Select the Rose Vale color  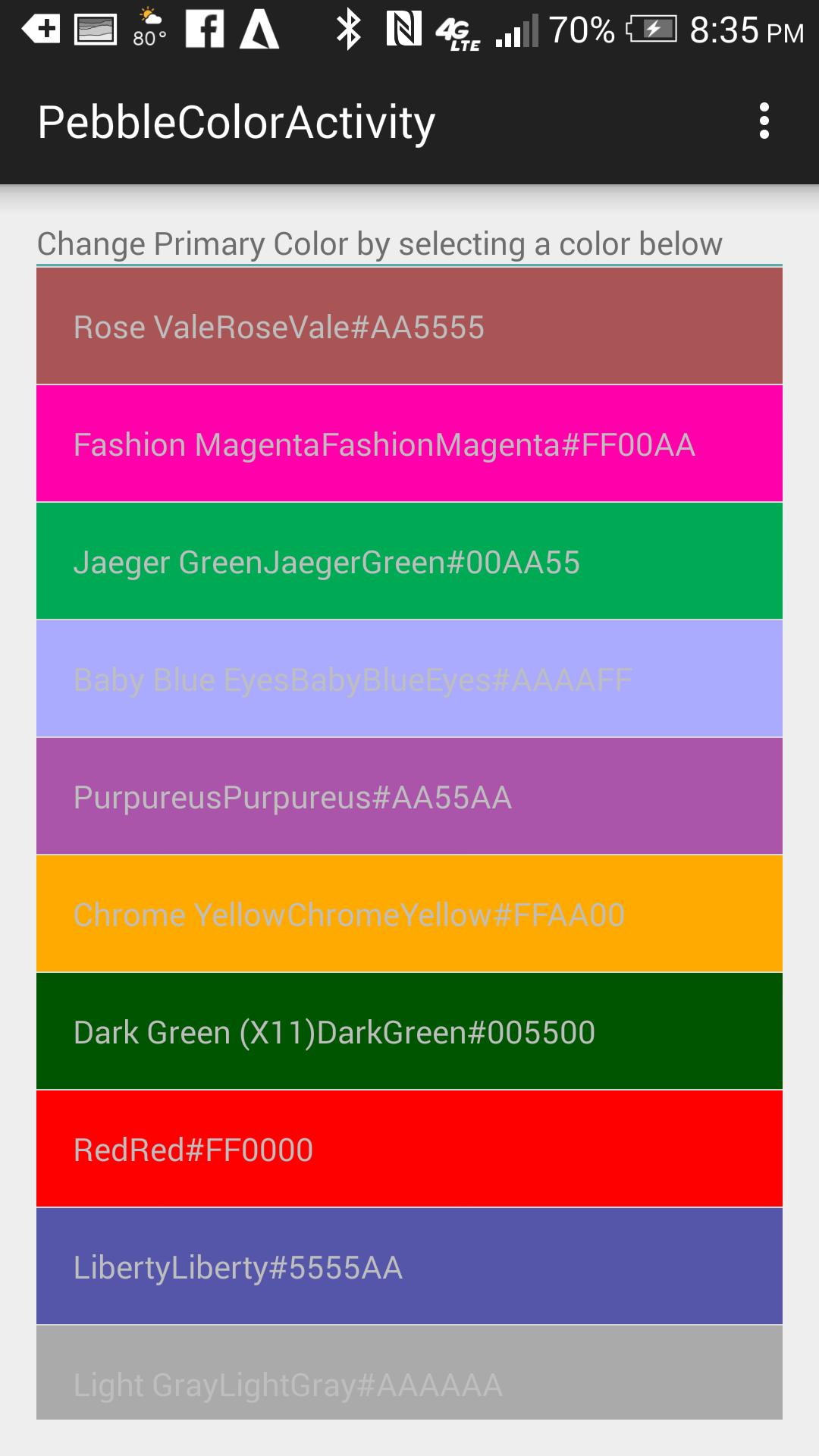(409, 326)
